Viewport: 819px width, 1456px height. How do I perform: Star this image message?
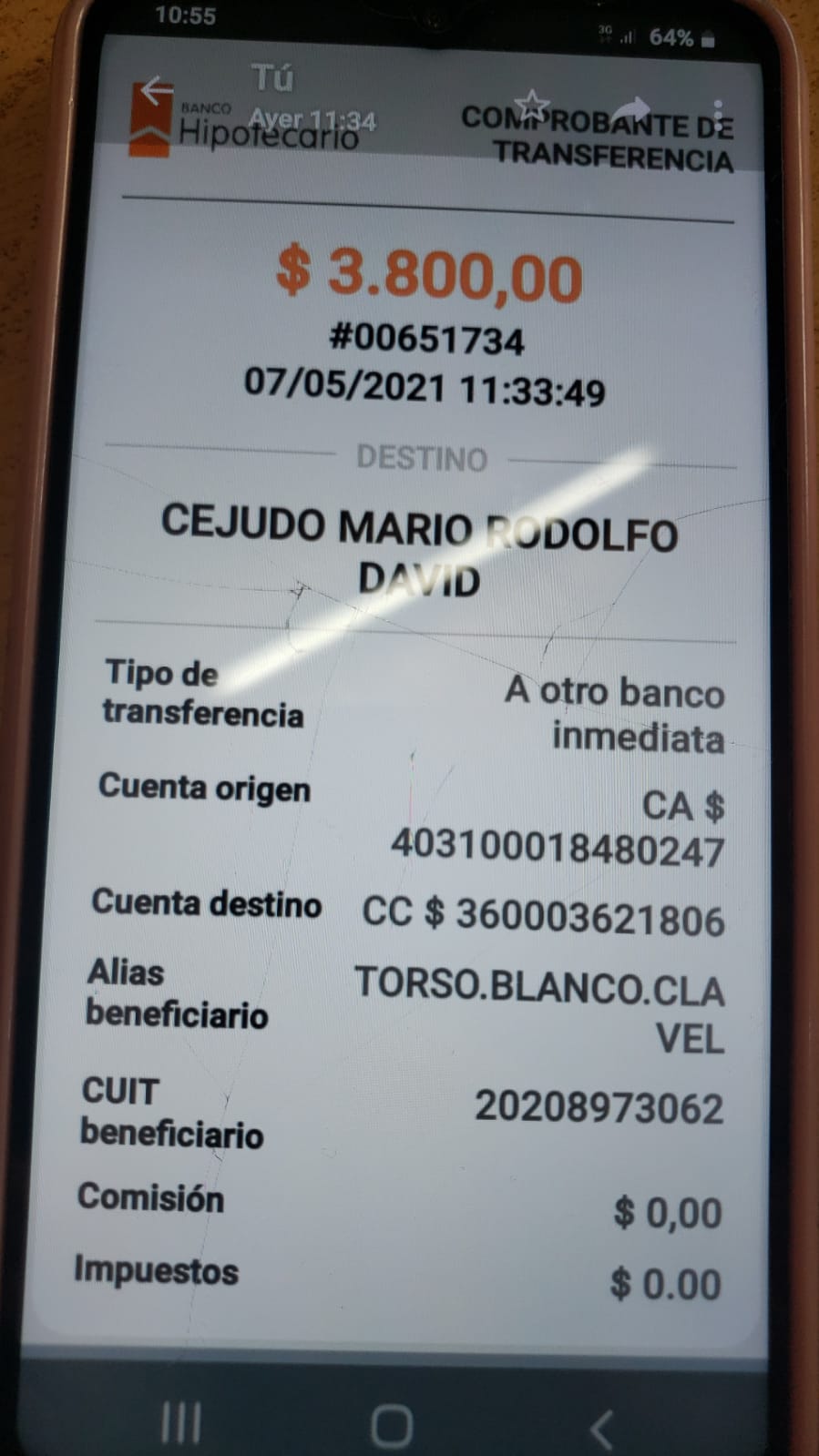click(x=532, y=106)
